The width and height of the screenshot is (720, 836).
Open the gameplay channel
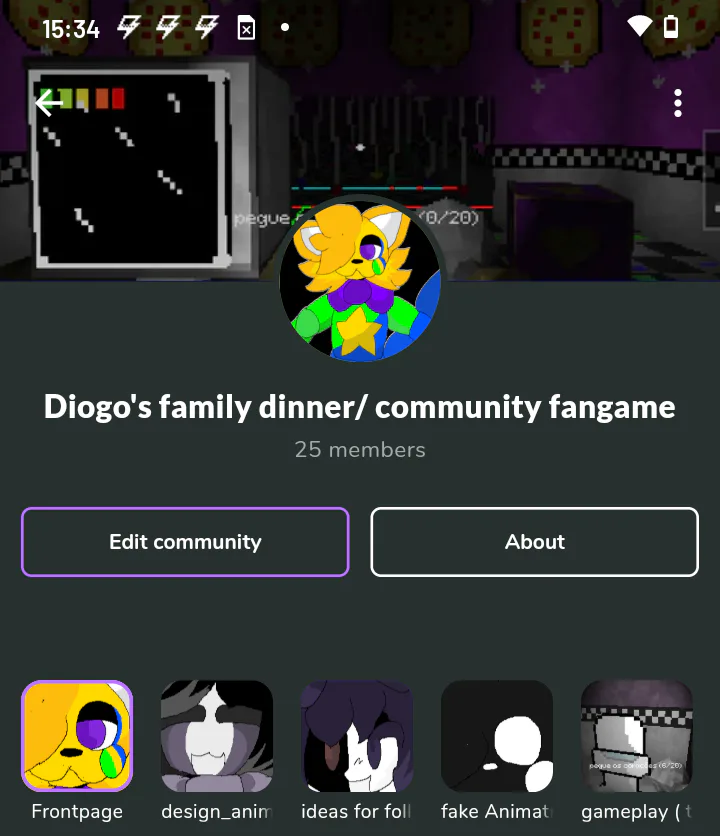pos(637,736)
